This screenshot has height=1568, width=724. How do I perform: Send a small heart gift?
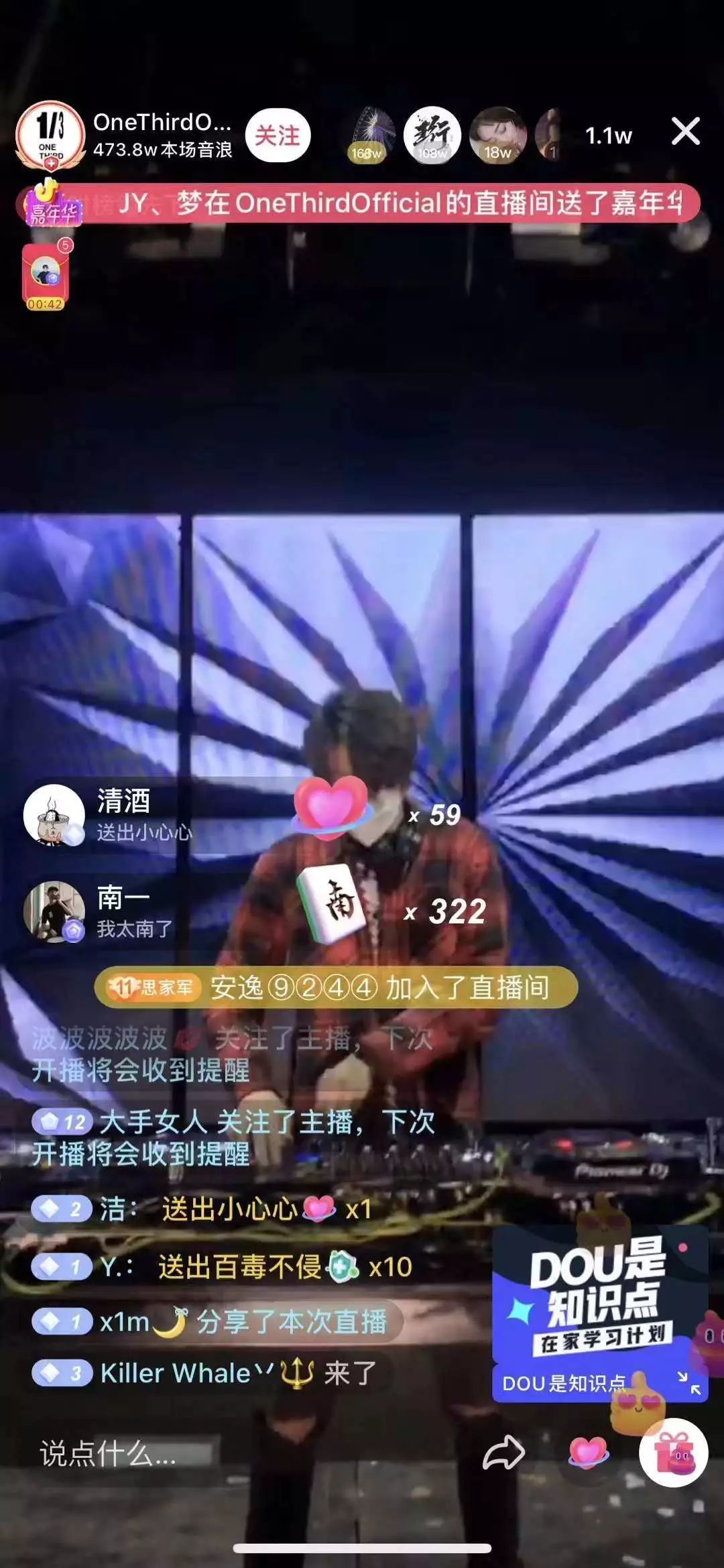click(x=588, y=1453)
